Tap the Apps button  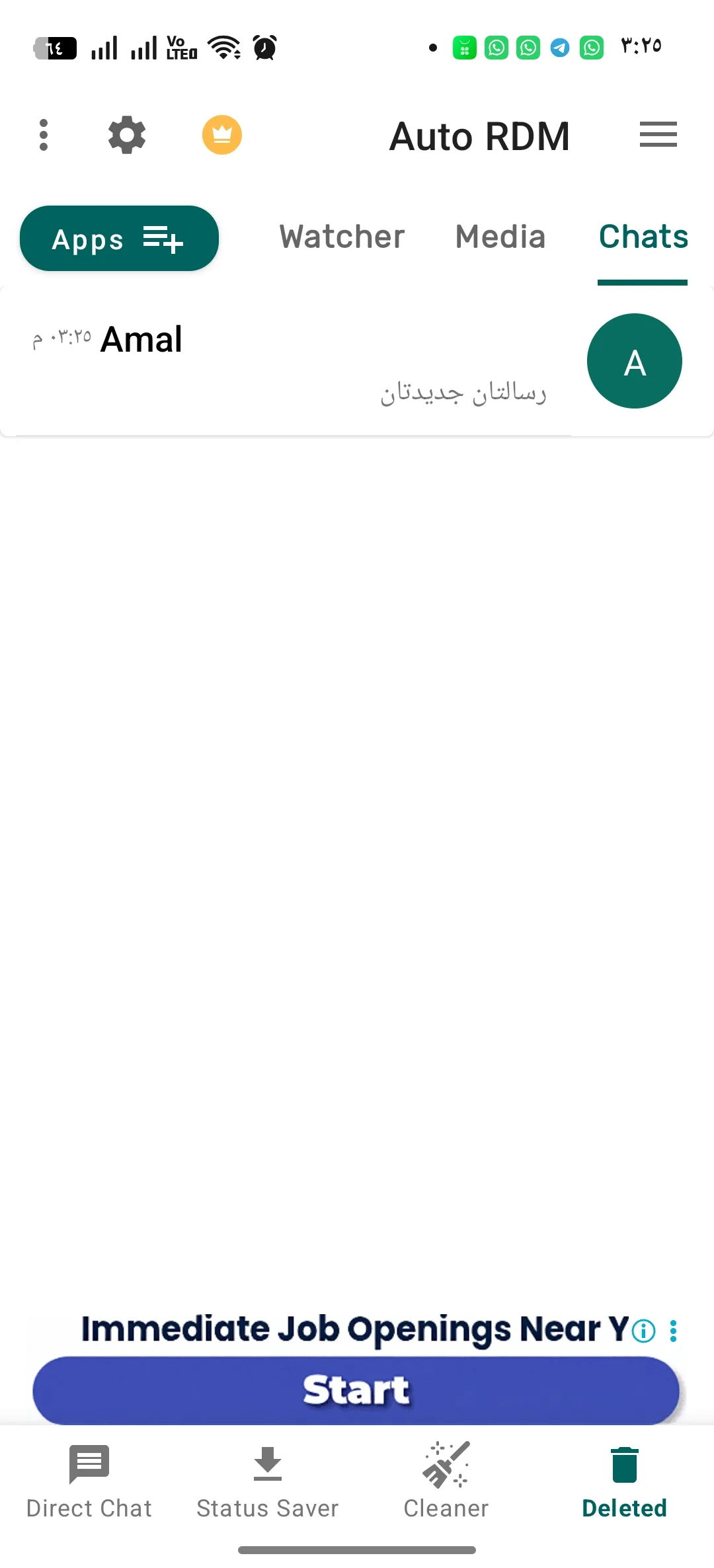click(x=119, y=239)
